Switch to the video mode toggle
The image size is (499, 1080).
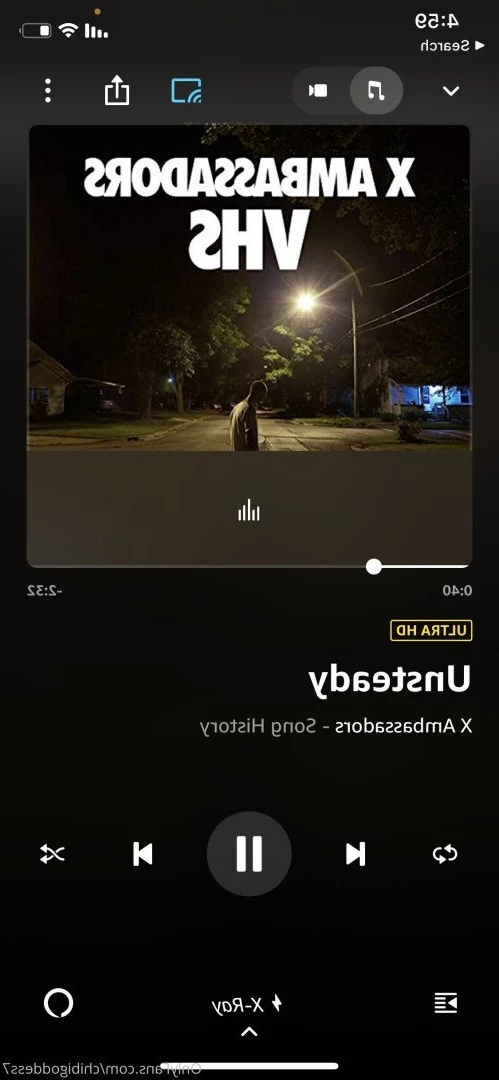coord(318,91)
